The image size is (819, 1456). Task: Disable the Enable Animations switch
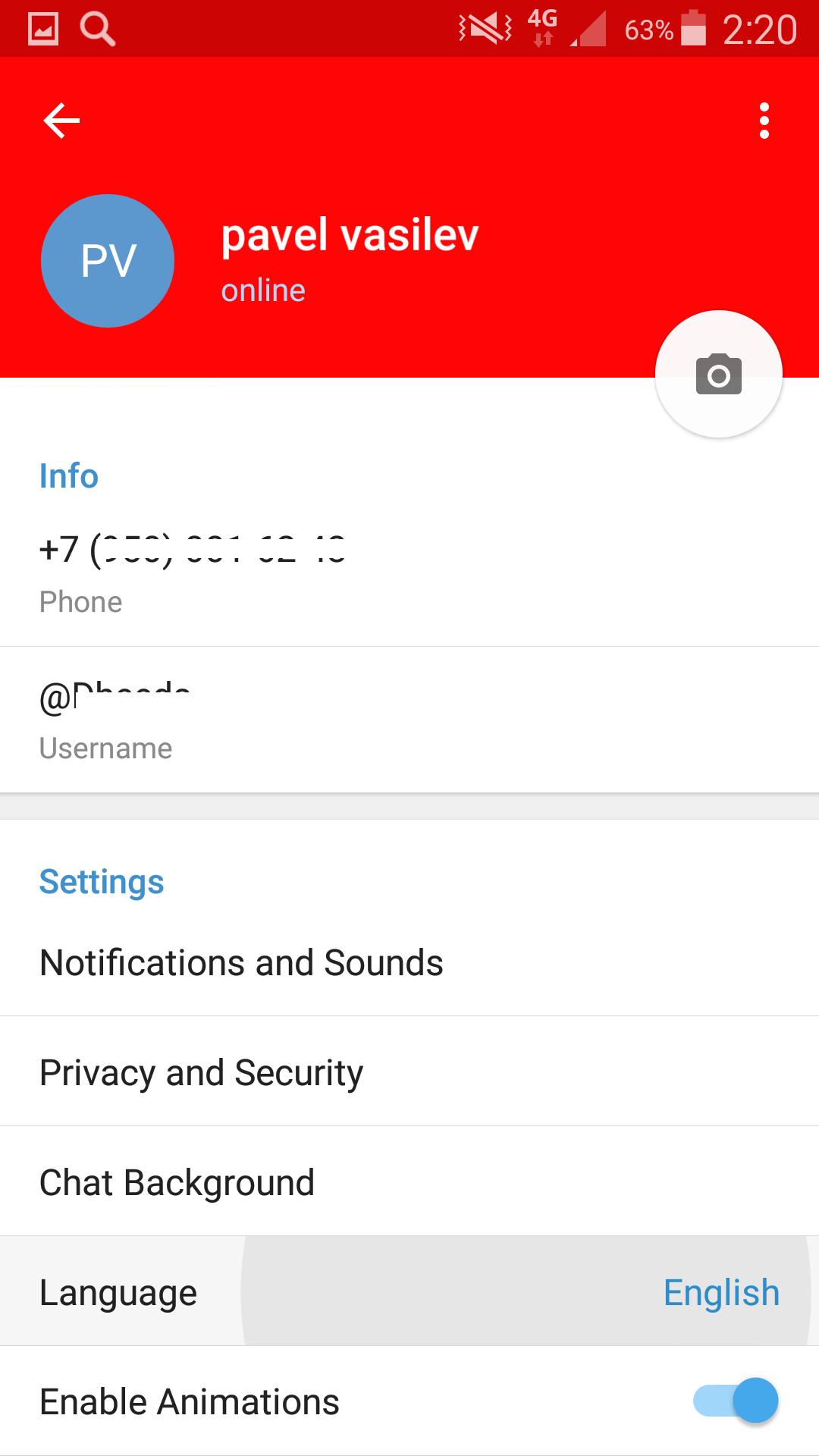735,1401
